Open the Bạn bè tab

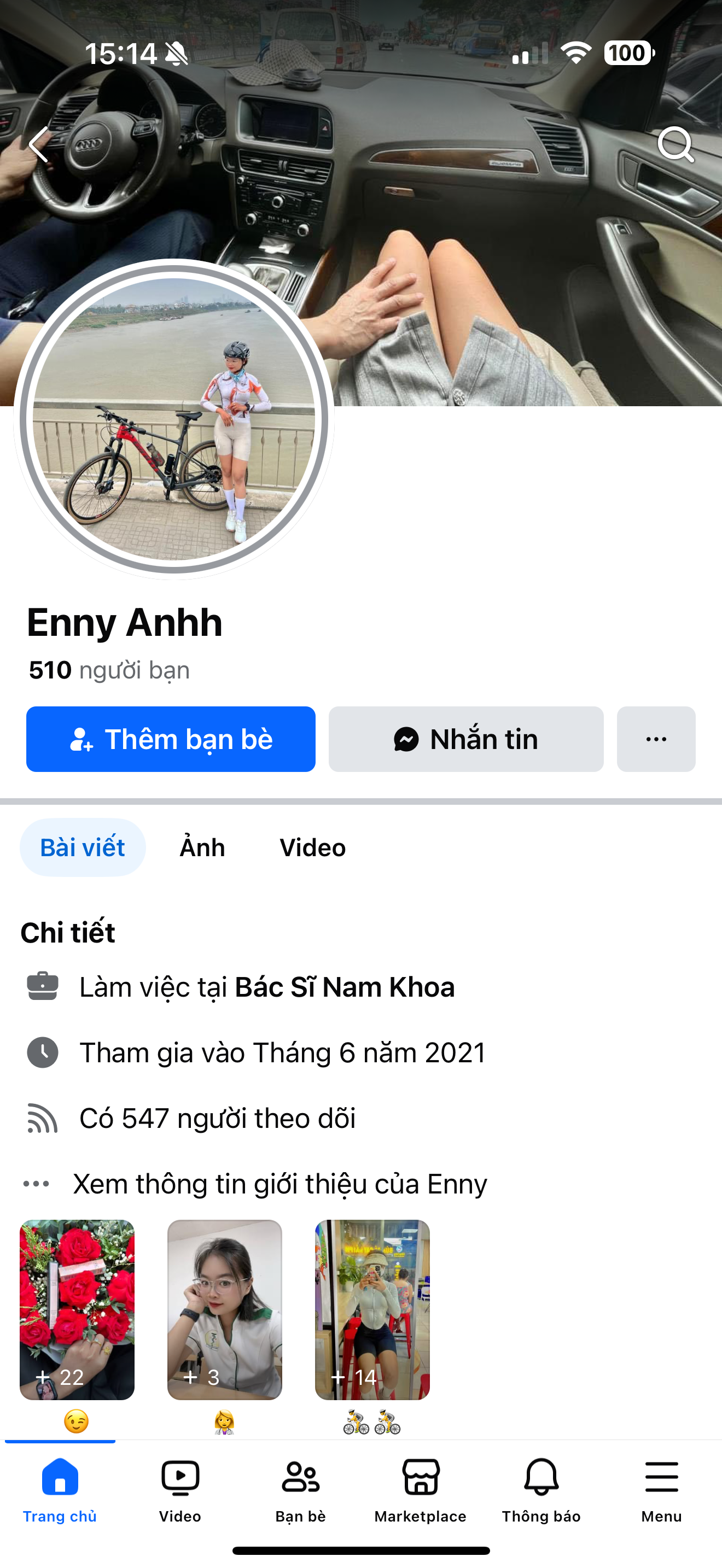tap(301, 1489)
